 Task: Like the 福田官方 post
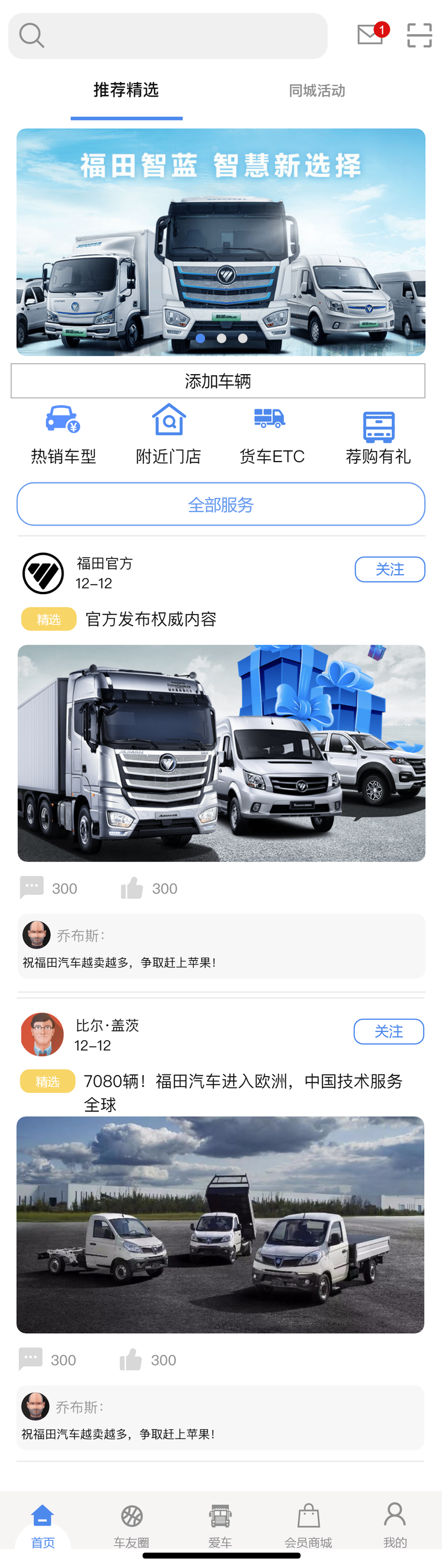point(132,888)
